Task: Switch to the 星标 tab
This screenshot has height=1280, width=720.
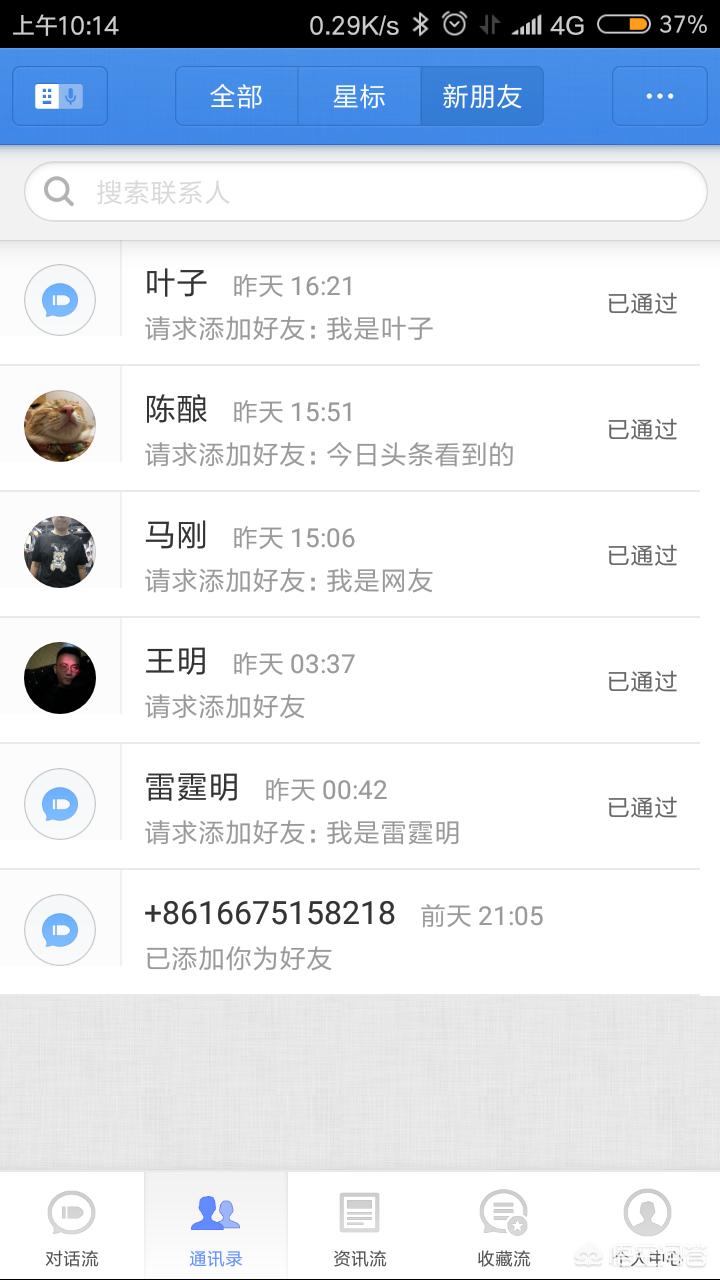Action: (359, 96)
